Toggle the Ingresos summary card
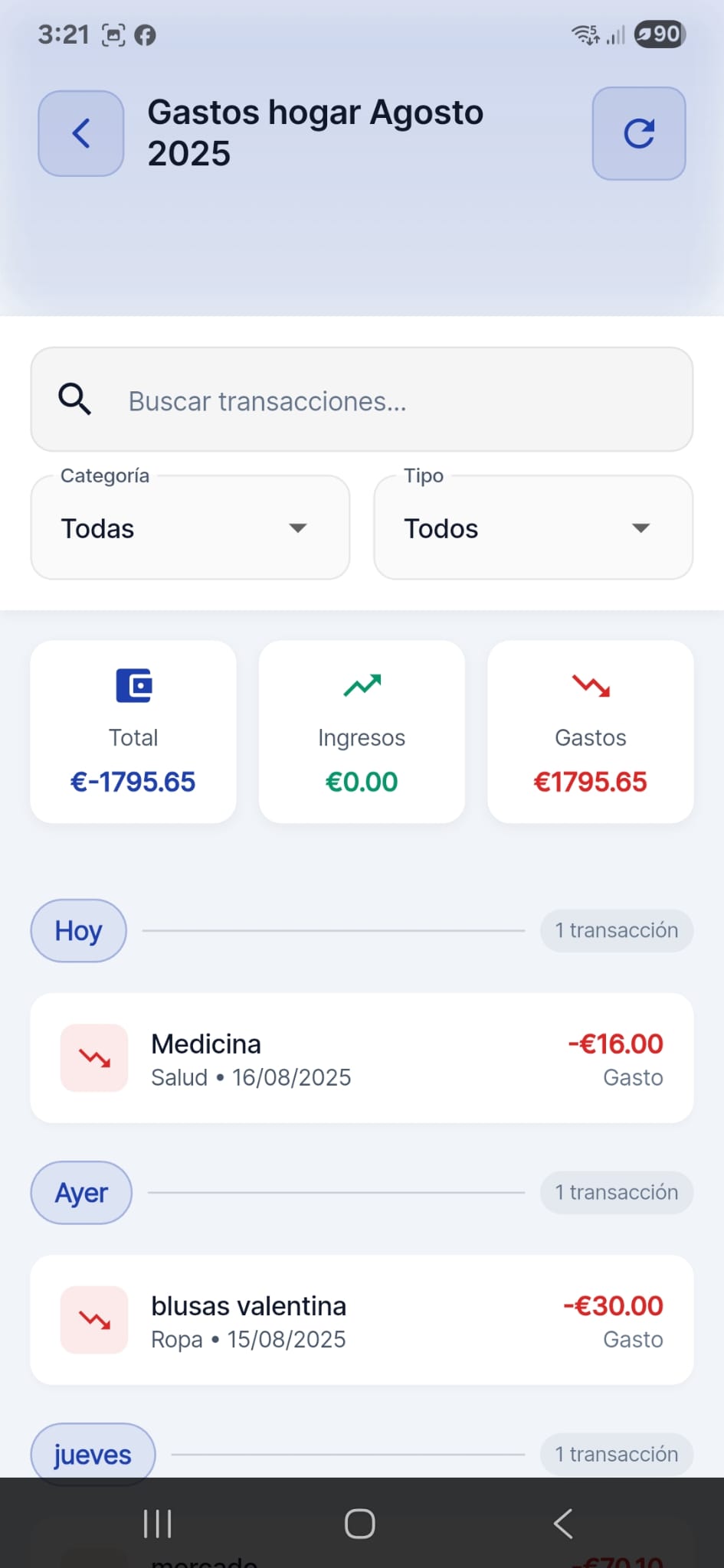Image resolution: width=724 pixels, height=1568 pixels. [x=361, y=731]
